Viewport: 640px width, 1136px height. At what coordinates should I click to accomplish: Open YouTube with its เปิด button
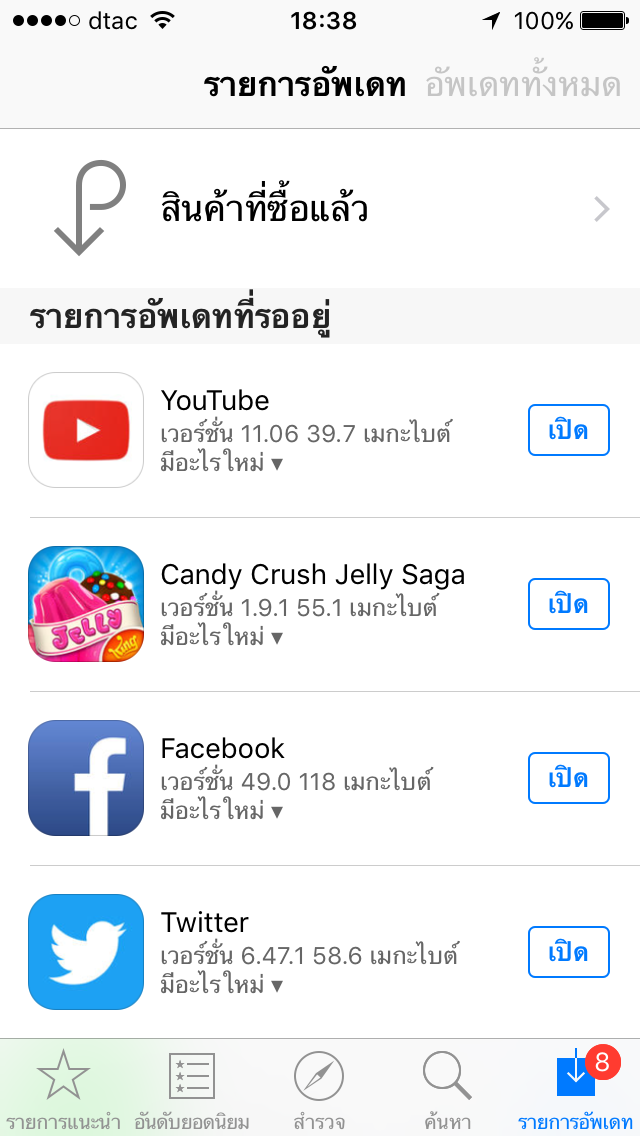click(568, 430)
